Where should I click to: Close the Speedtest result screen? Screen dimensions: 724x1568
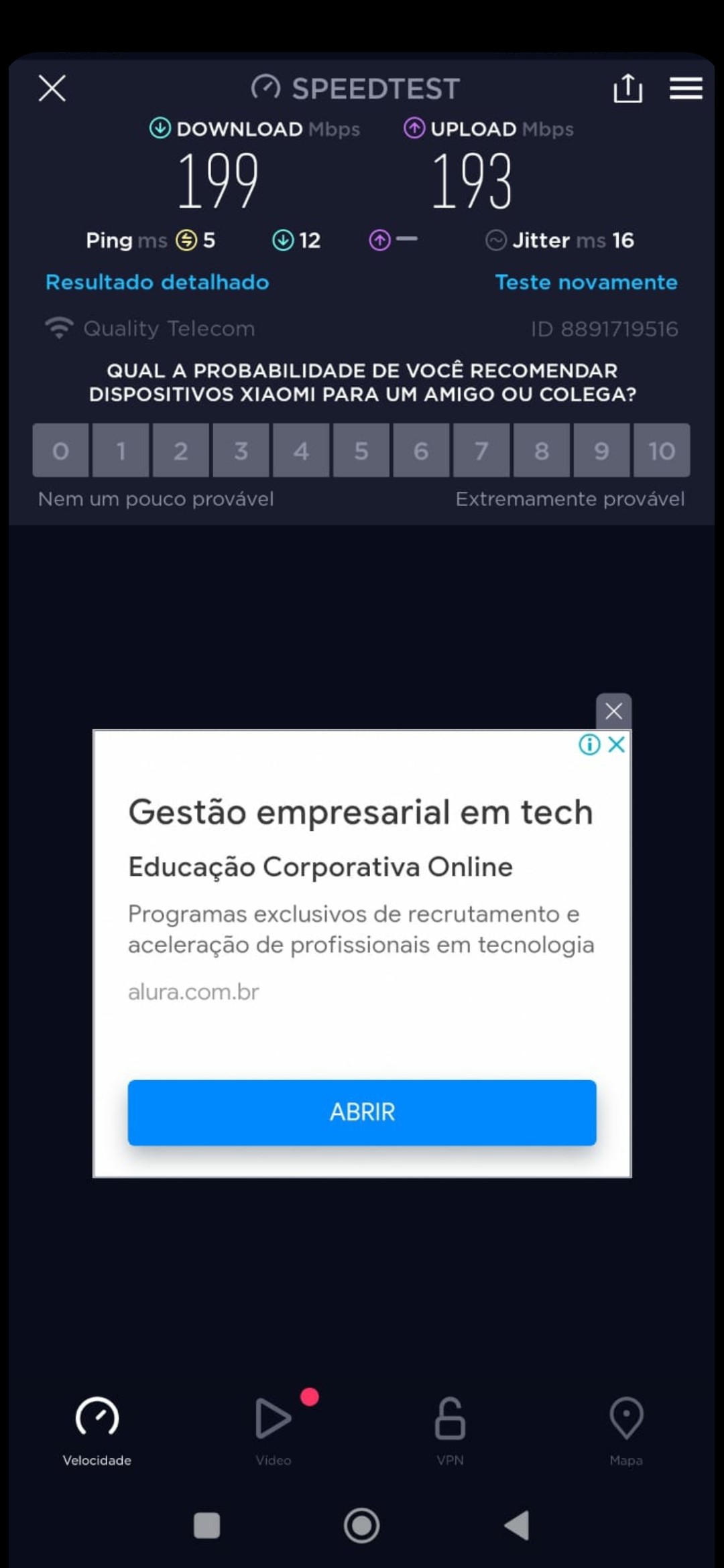pyautogui.click(x=52, y=88)
